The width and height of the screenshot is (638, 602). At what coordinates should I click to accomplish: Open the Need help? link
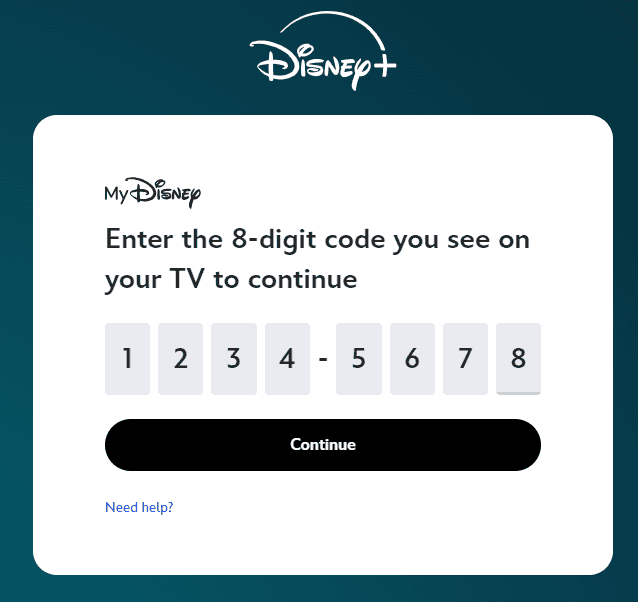point(139,508)
